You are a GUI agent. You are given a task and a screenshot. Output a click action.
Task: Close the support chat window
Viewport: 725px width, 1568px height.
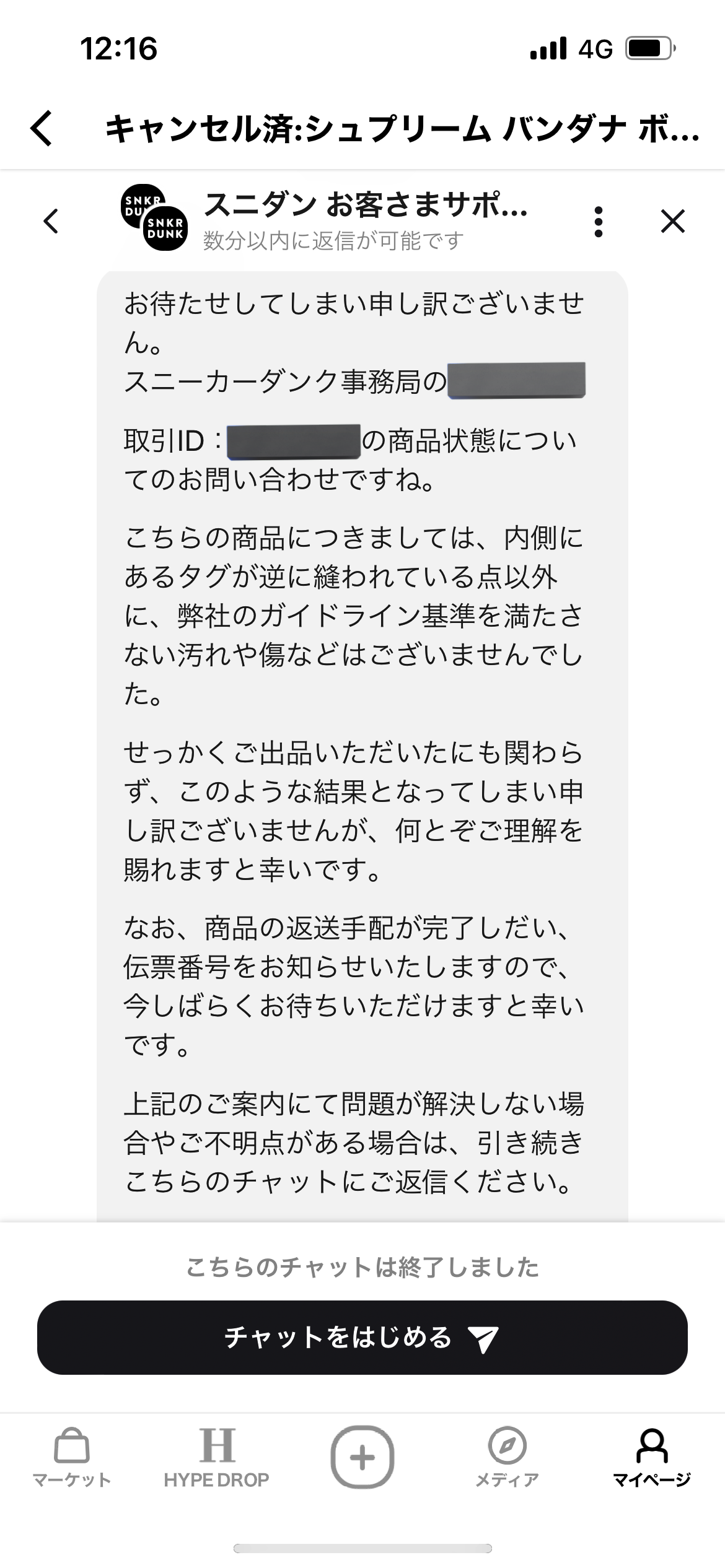click(673, 221)
